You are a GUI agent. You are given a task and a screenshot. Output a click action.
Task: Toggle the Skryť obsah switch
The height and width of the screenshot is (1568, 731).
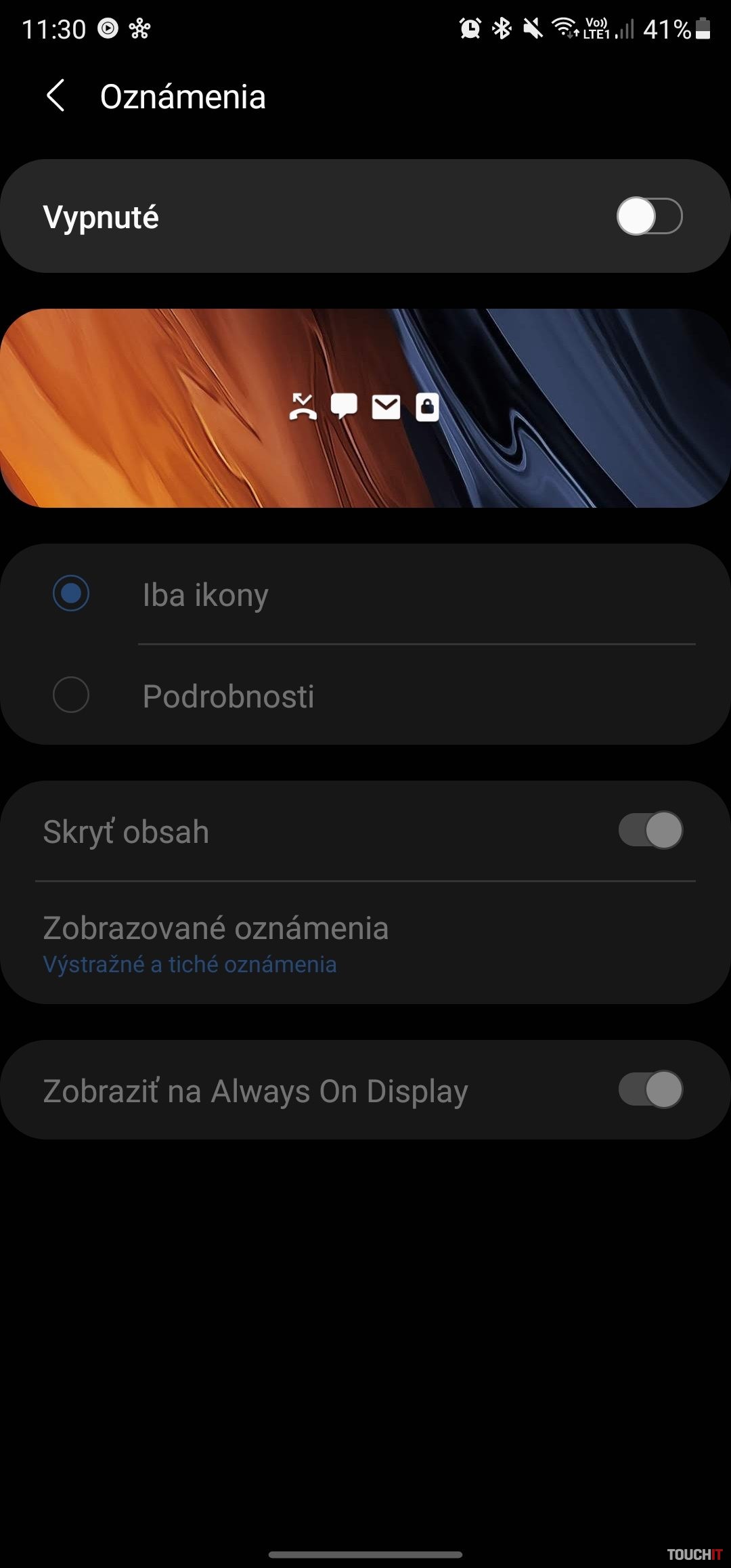pyautogui.click(x=650, y=831)
